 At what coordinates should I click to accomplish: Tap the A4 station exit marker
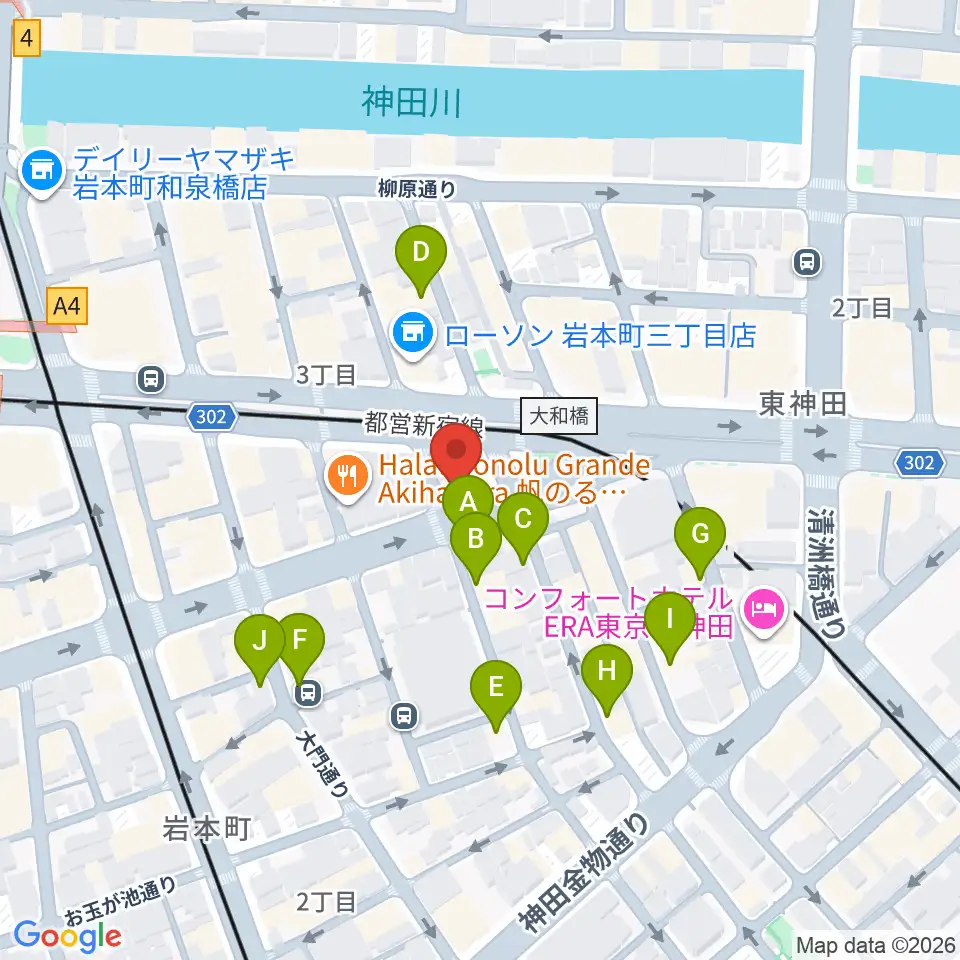point(67,306)
